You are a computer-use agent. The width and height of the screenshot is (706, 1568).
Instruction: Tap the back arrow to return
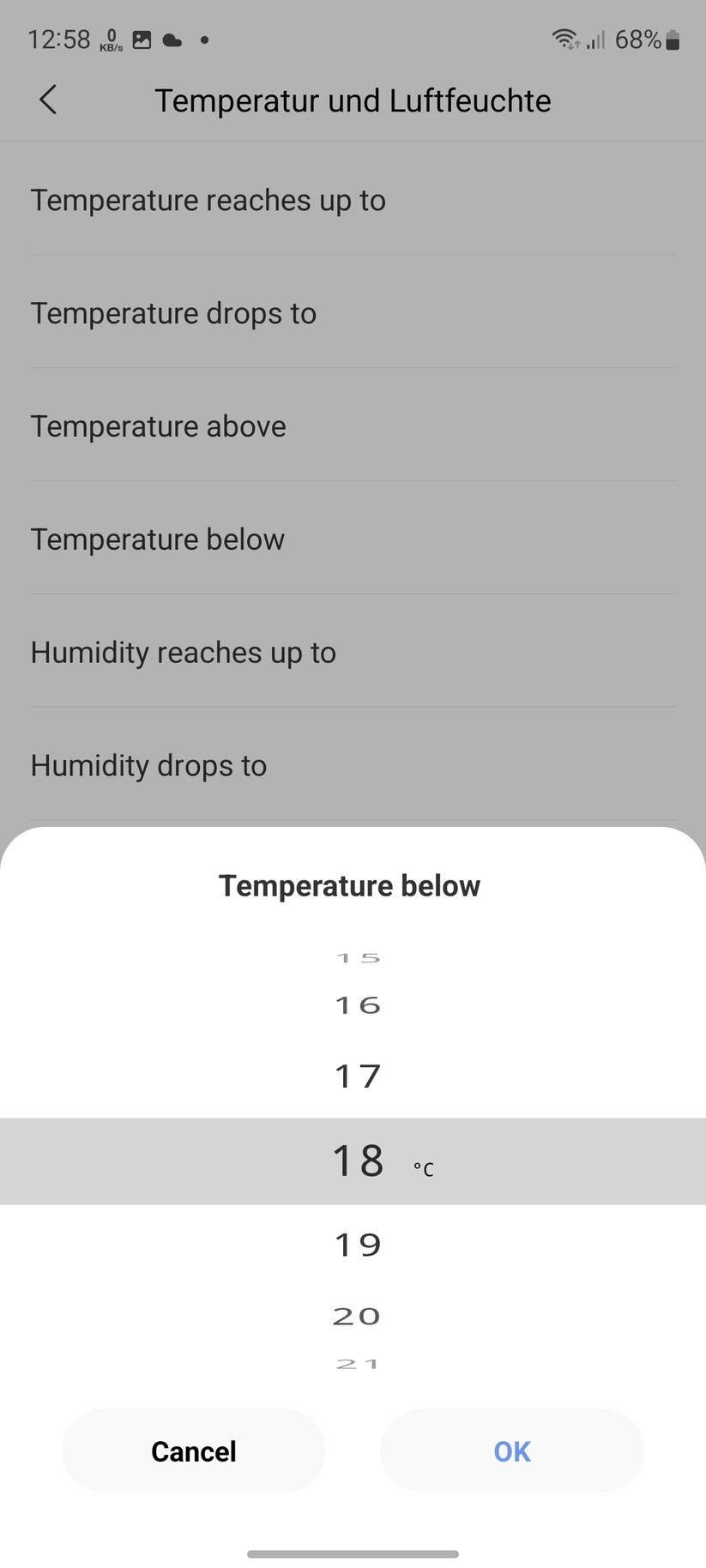click(x=48, y=100)
